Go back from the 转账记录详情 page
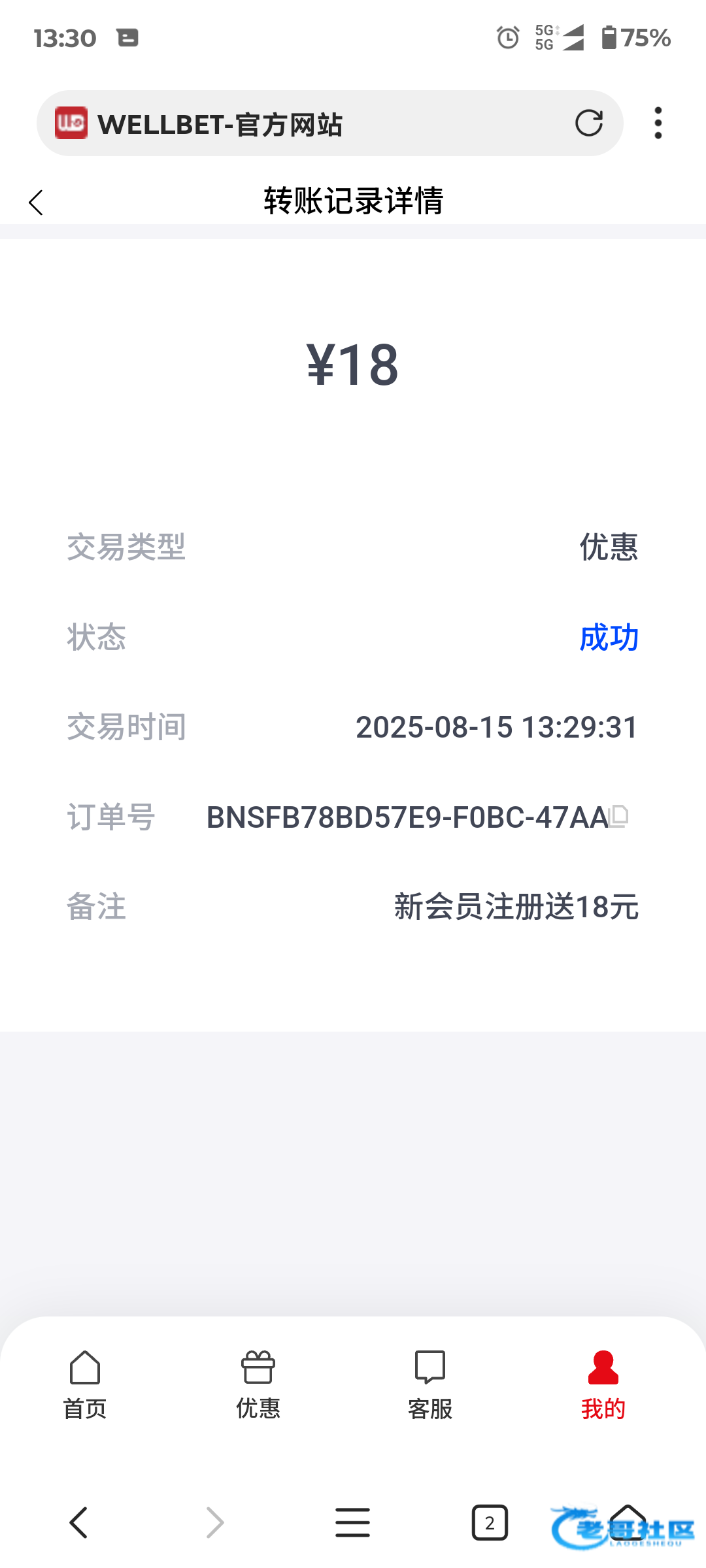The height and width of the screenshot is (1568, 706). [x=36, y=203]
